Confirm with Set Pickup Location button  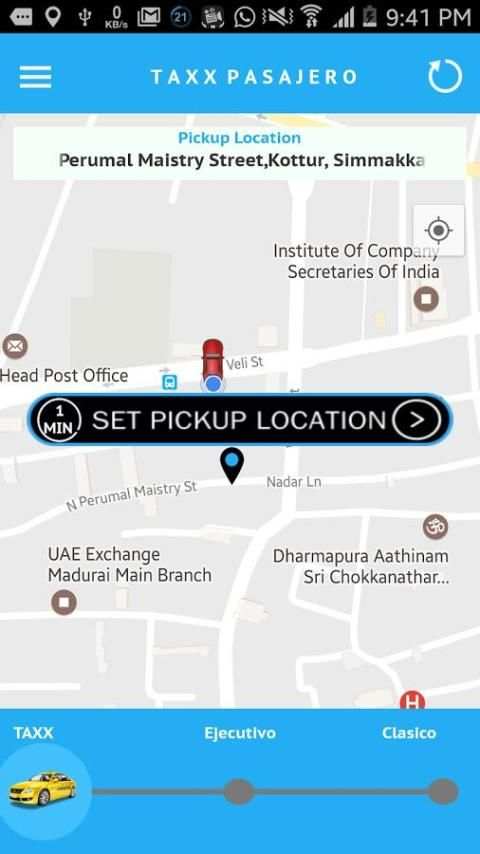[x=240, y=419]
